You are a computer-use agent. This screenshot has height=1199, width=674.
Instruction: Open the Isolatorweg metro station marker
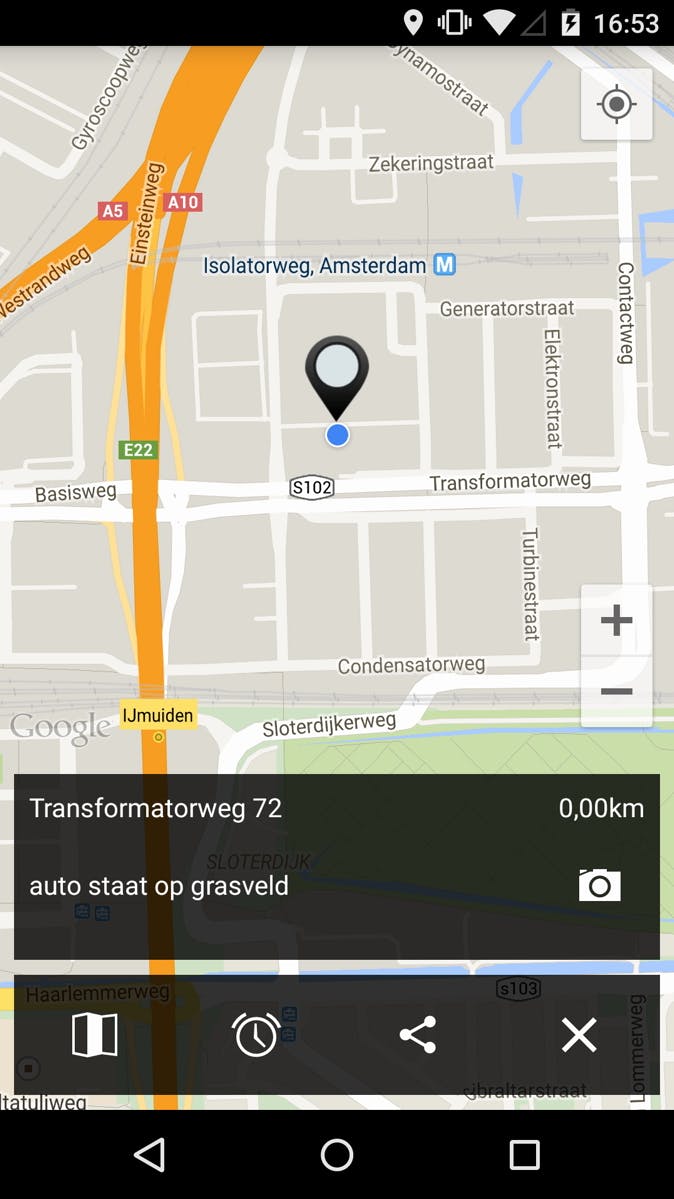point(444,265)
